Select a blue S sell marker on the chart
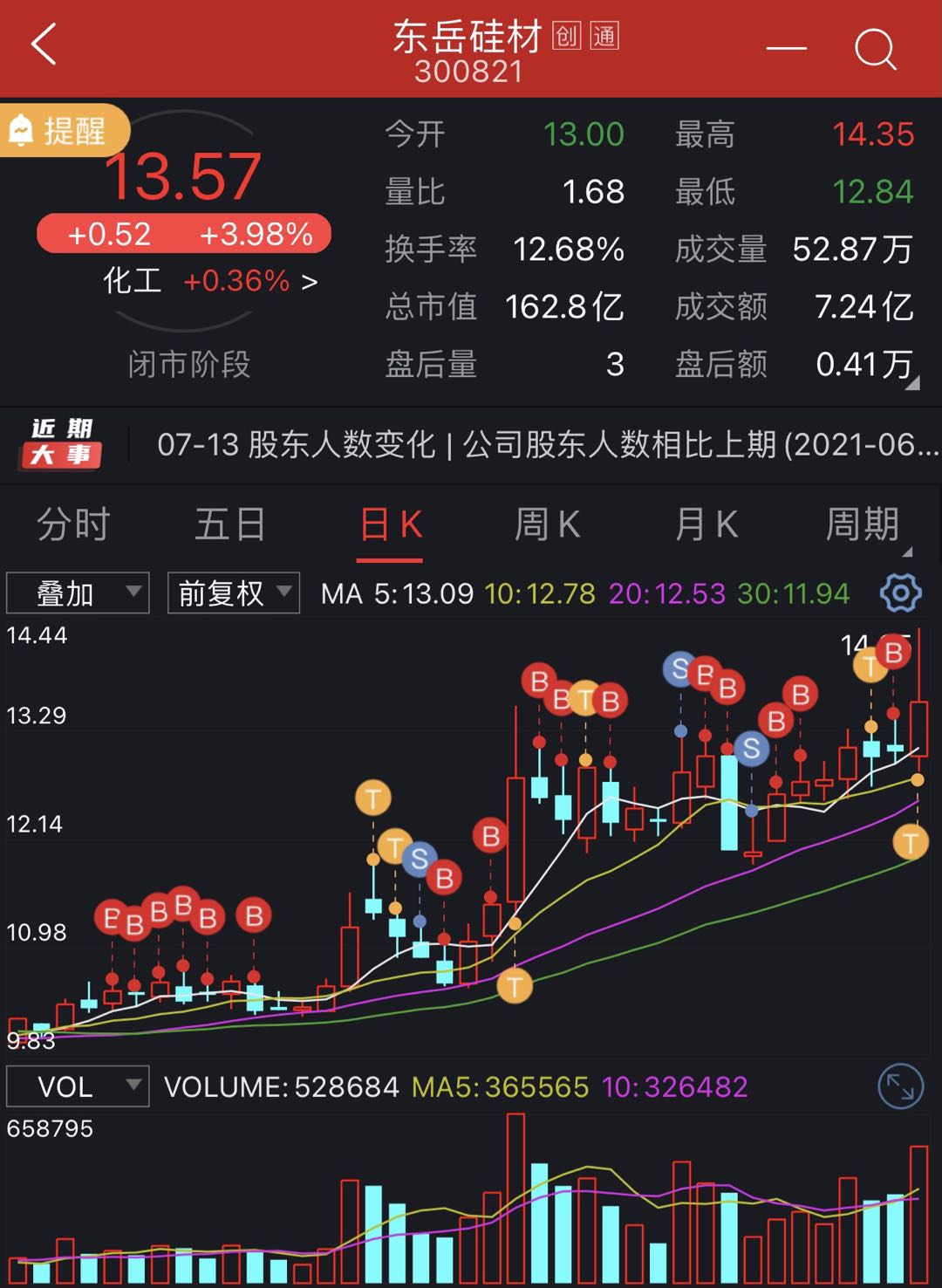Image resolution: width=942 pixels, height=1288 pixels. (x=420, y=861)
